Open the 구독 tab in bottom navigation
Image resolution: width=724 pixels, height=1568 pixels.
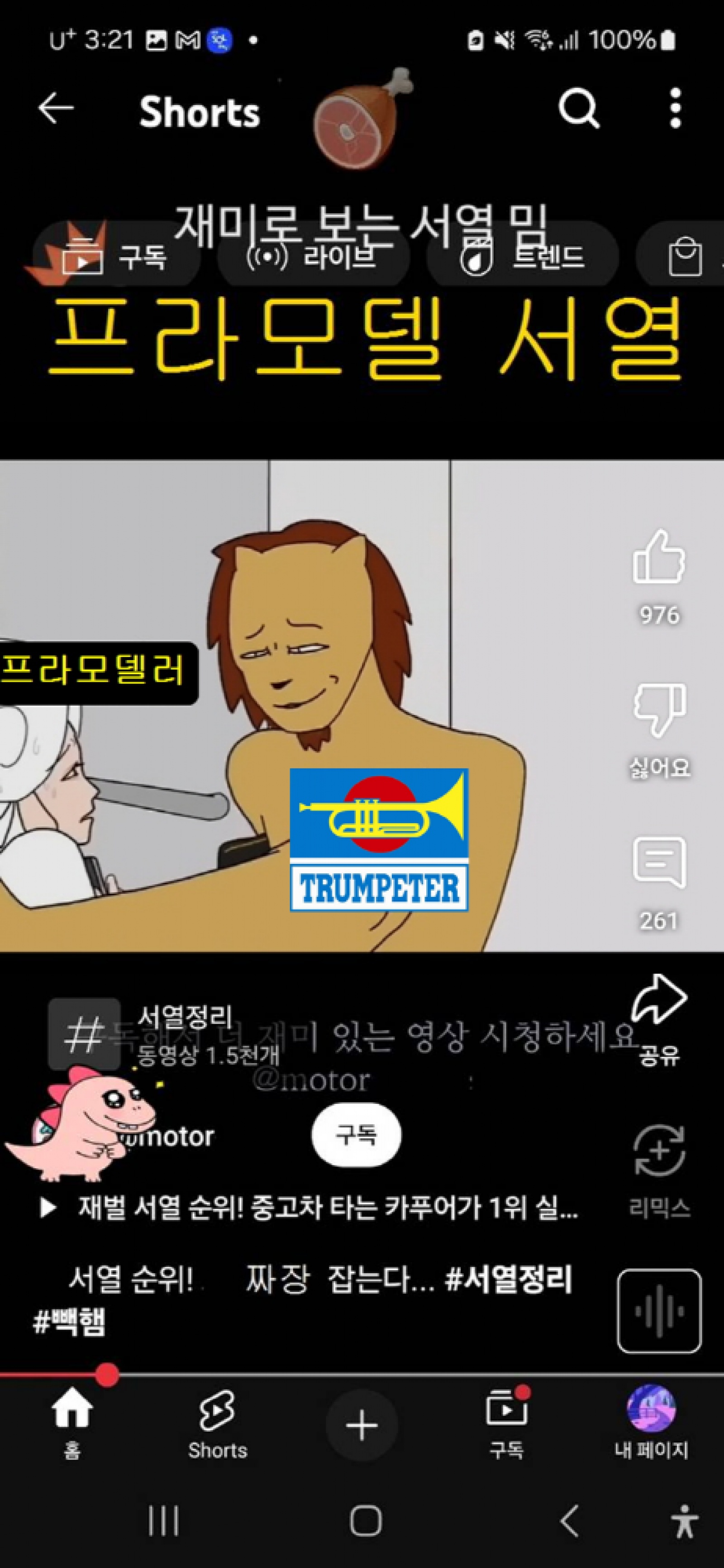(506, 1425)
